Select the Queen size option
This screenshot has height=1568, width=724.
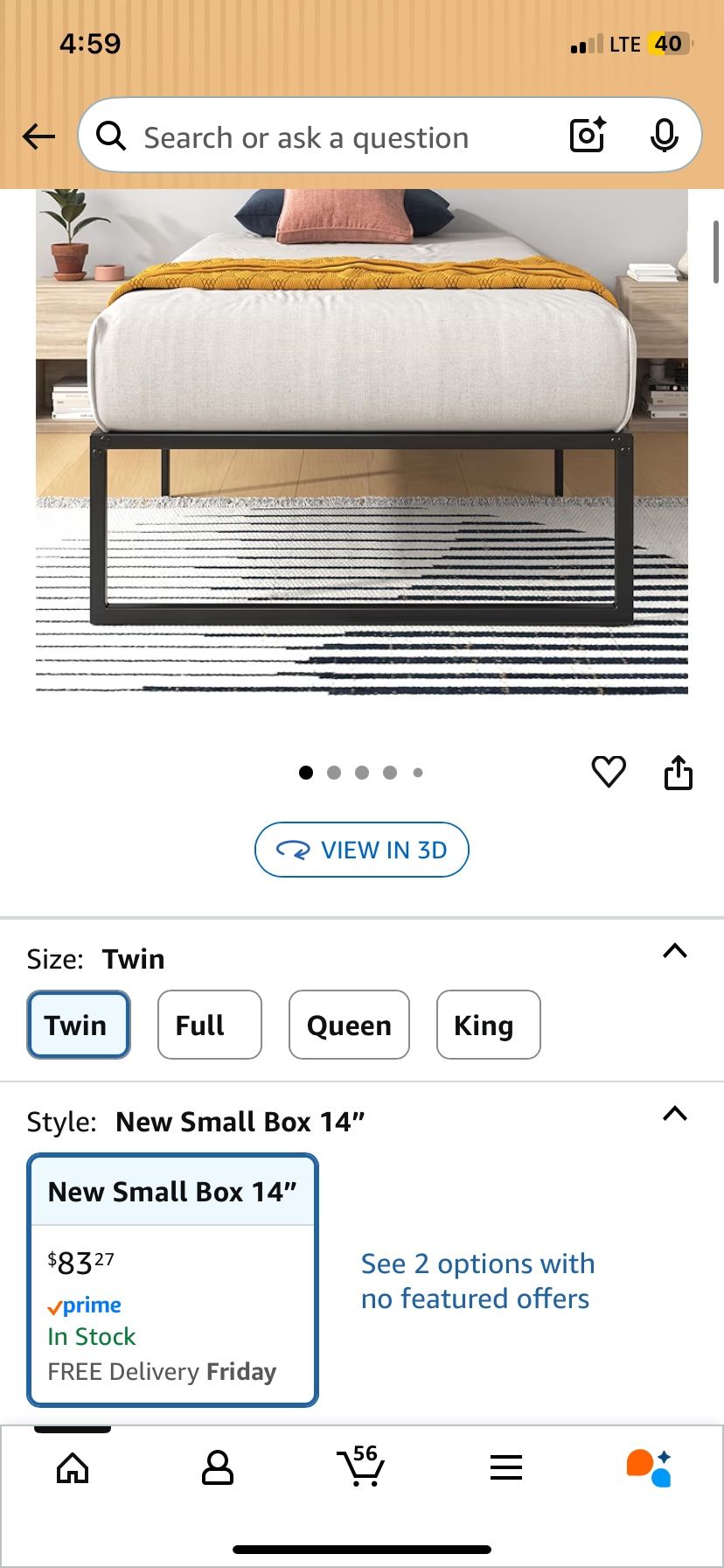349,1025
